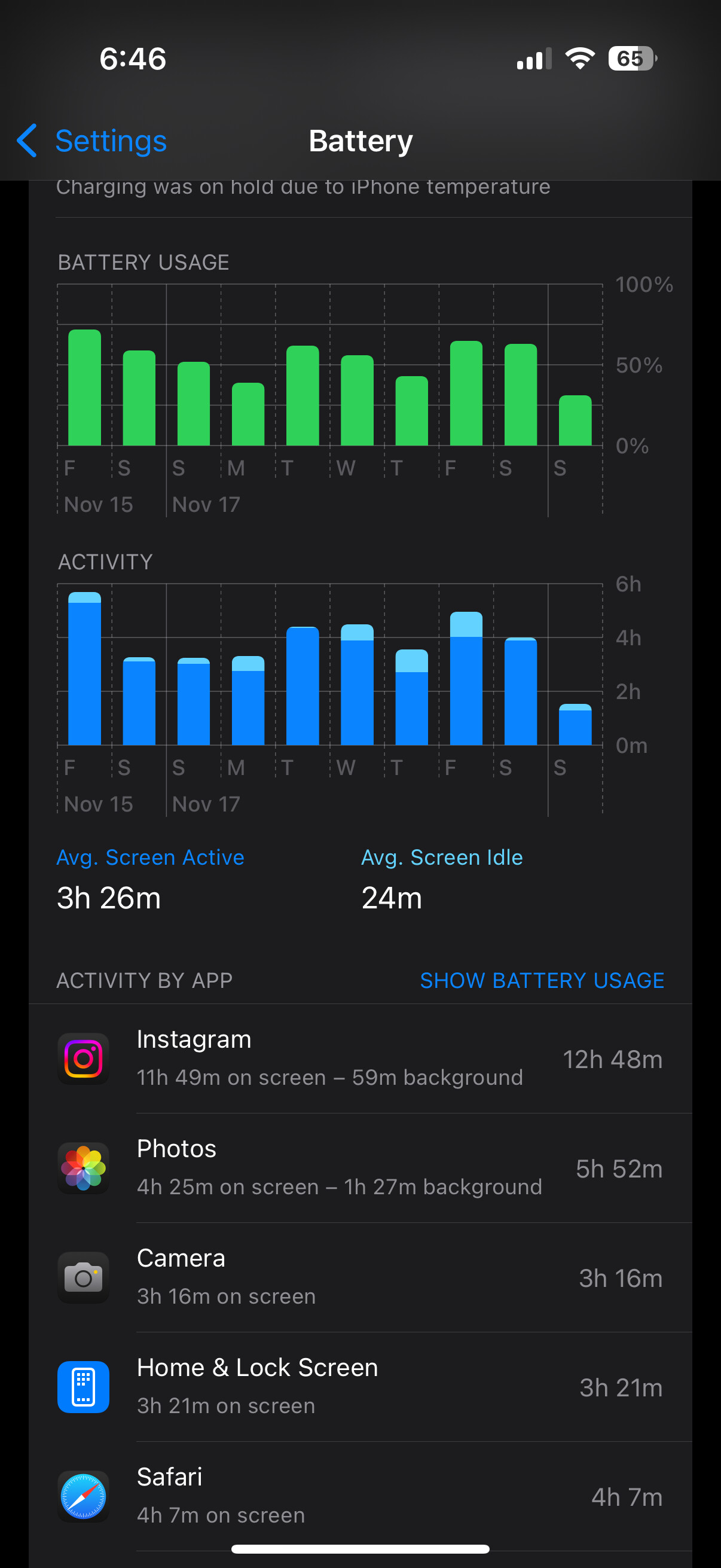Tap Show Battery Usage link
Image resolution: width=721 pixels, height=1568 pixels.
[x=542, y=980]
